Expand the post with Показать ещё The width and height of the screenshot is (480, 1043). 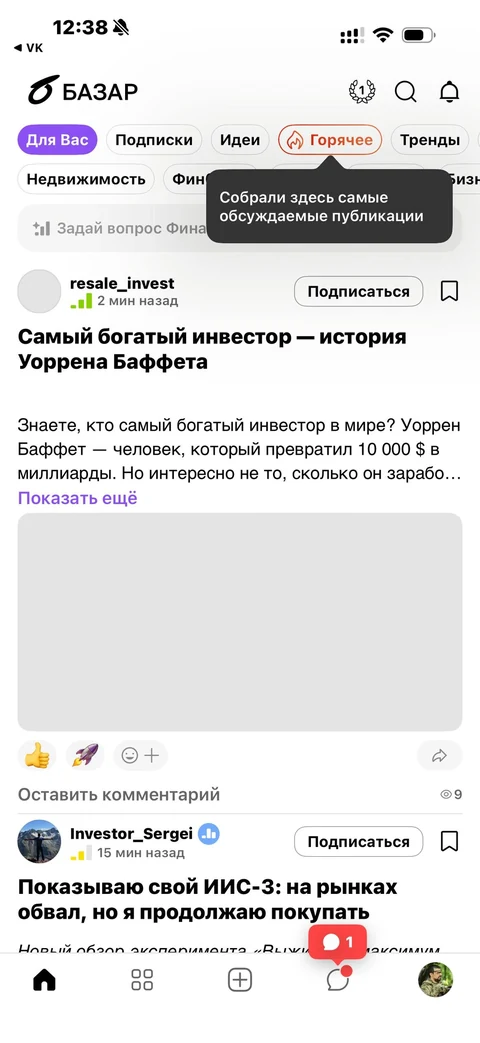pyautogui.click(x=77, y=498)
